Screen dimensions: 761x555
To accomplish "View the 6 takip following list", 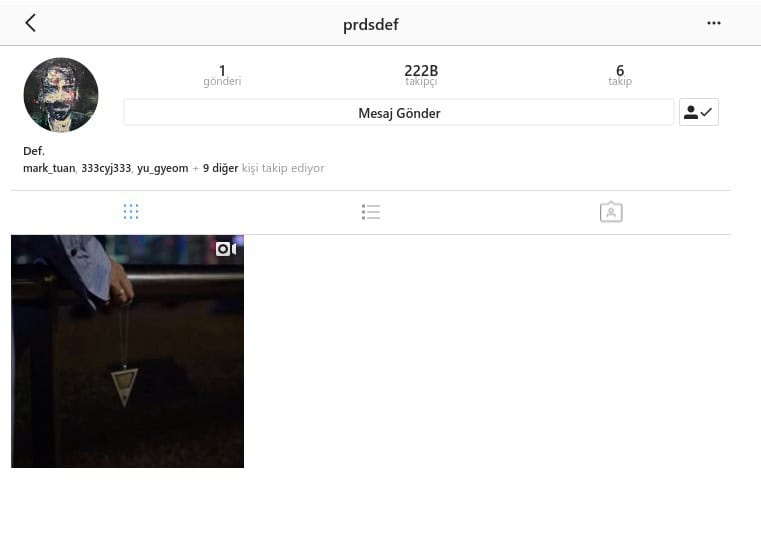I will click(620, 75).
